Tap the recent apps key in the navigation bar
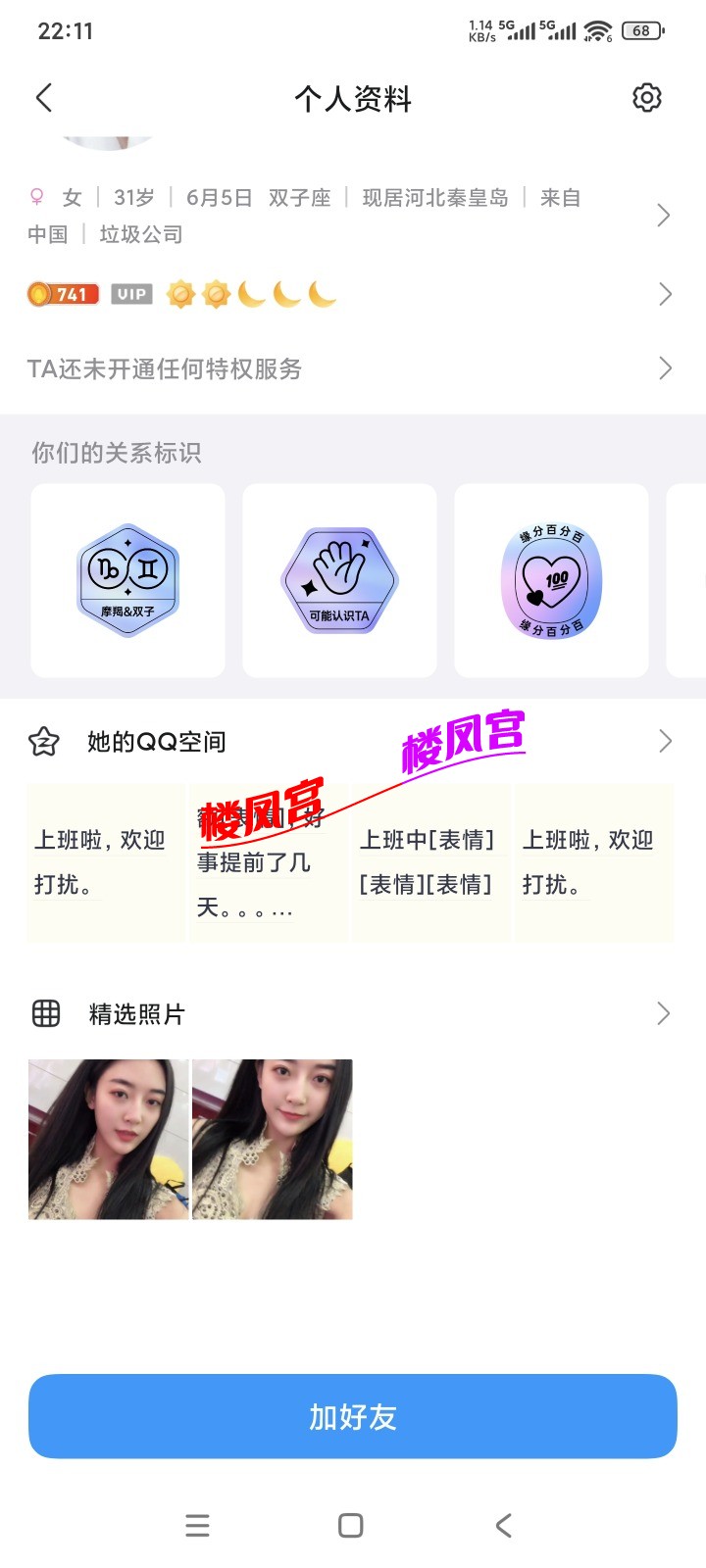706x1568 pixels. [x=197, y=1525]
